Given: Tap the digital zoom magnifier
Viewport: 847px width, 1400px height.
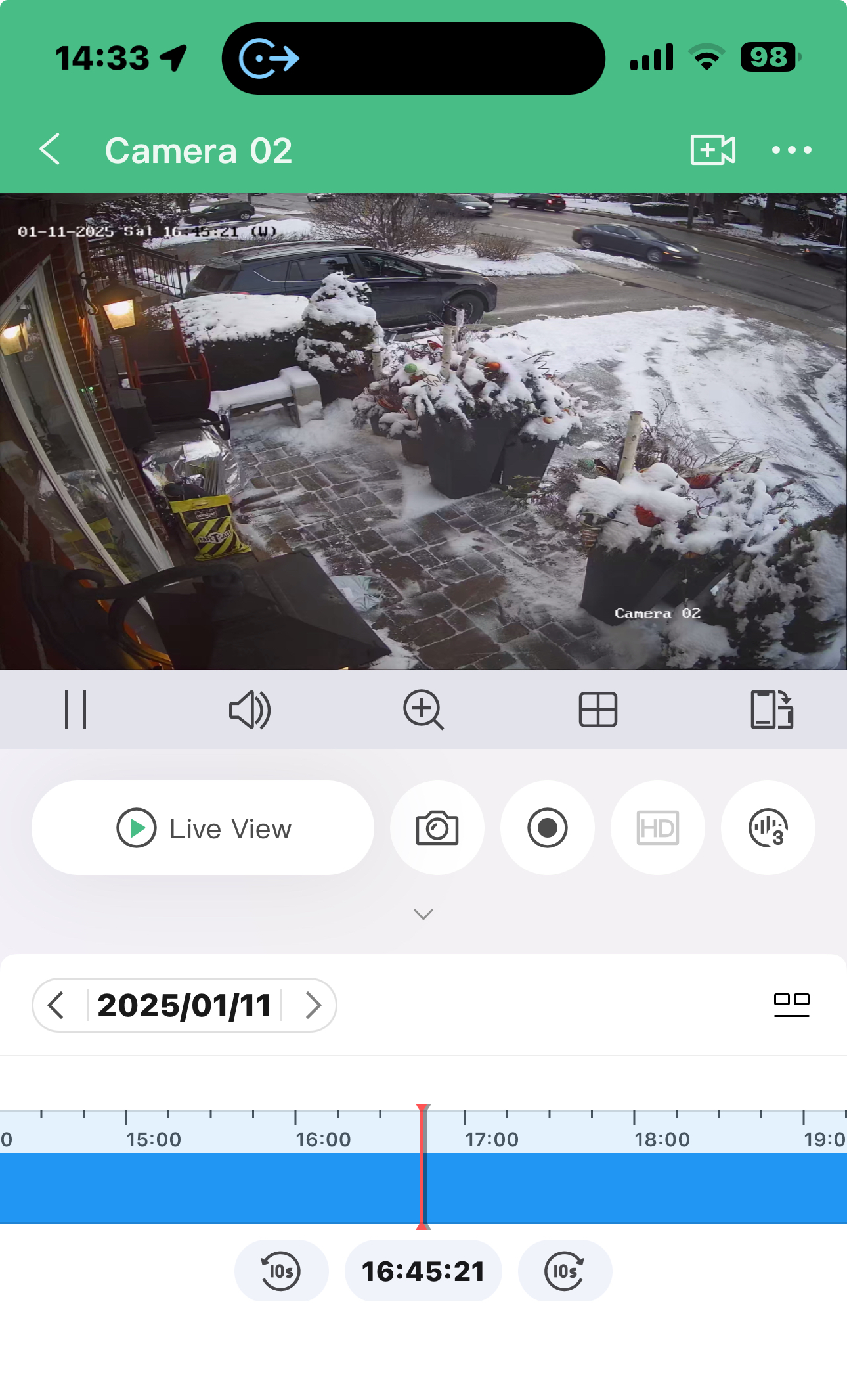Looking at the screenshot, I should pos(423,710).
